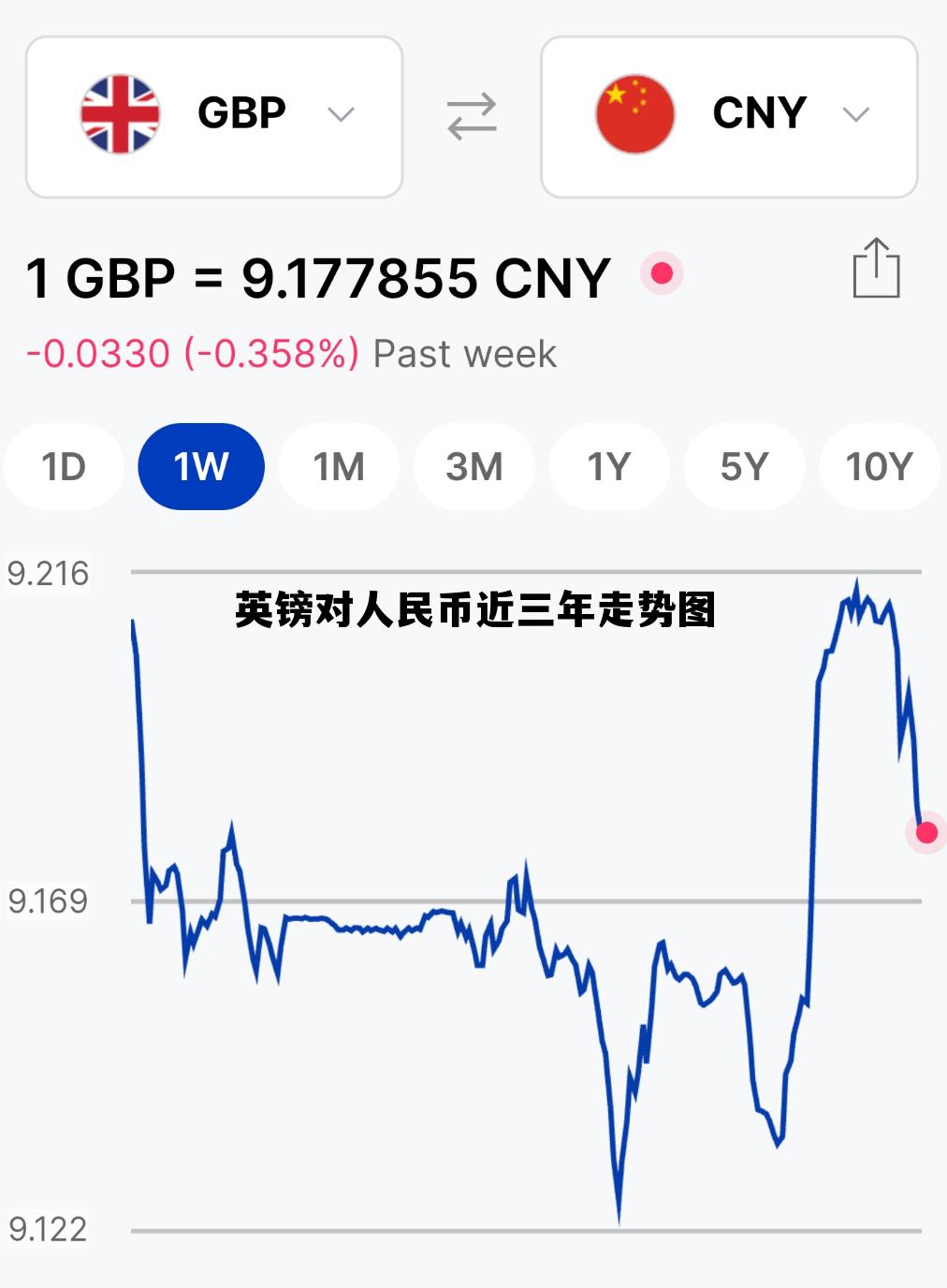Select the 1M chart period
The height and width of the screenshot is (1288, 947).
click(338, 466)
